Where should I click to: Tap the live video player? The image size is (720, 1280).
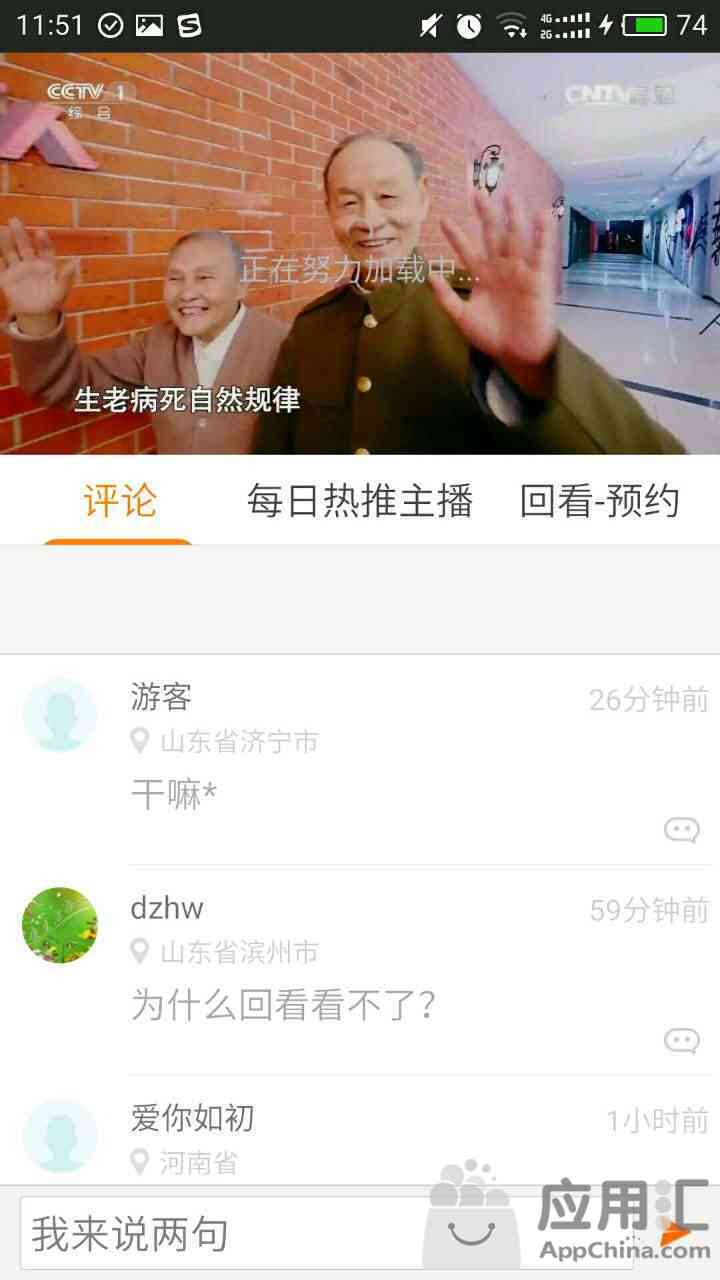[360, 254]
